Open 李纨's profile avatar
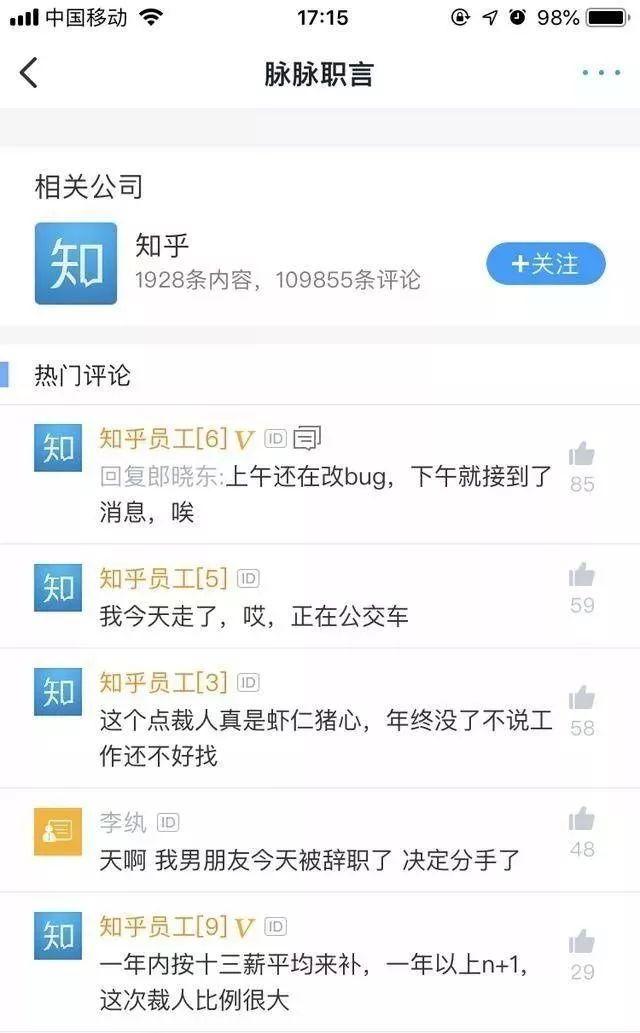The height and width of the screenshot is (1033, 640). click(58, 831)
